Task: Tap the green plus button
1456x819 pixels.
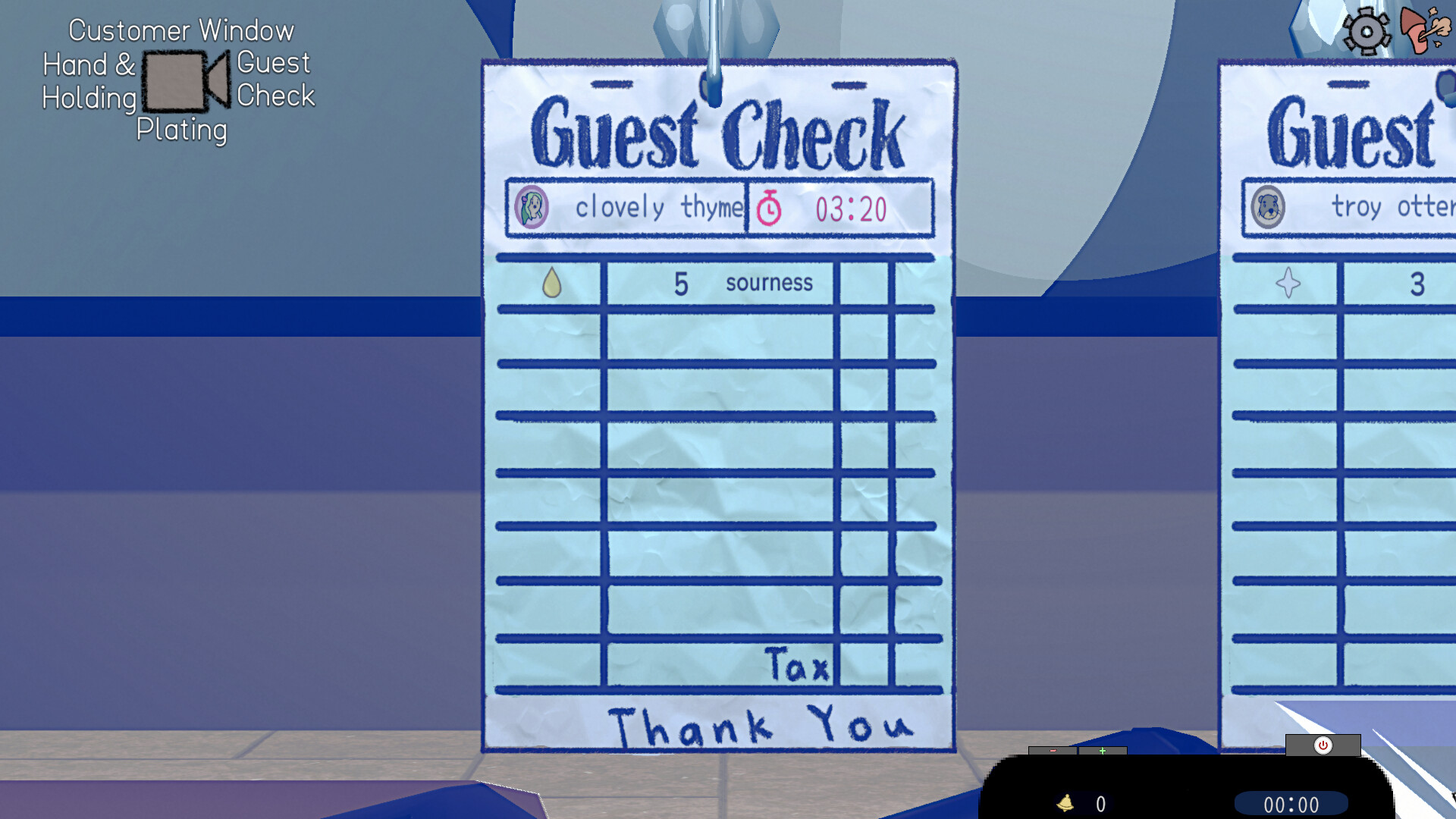Action: [1102, 751]
